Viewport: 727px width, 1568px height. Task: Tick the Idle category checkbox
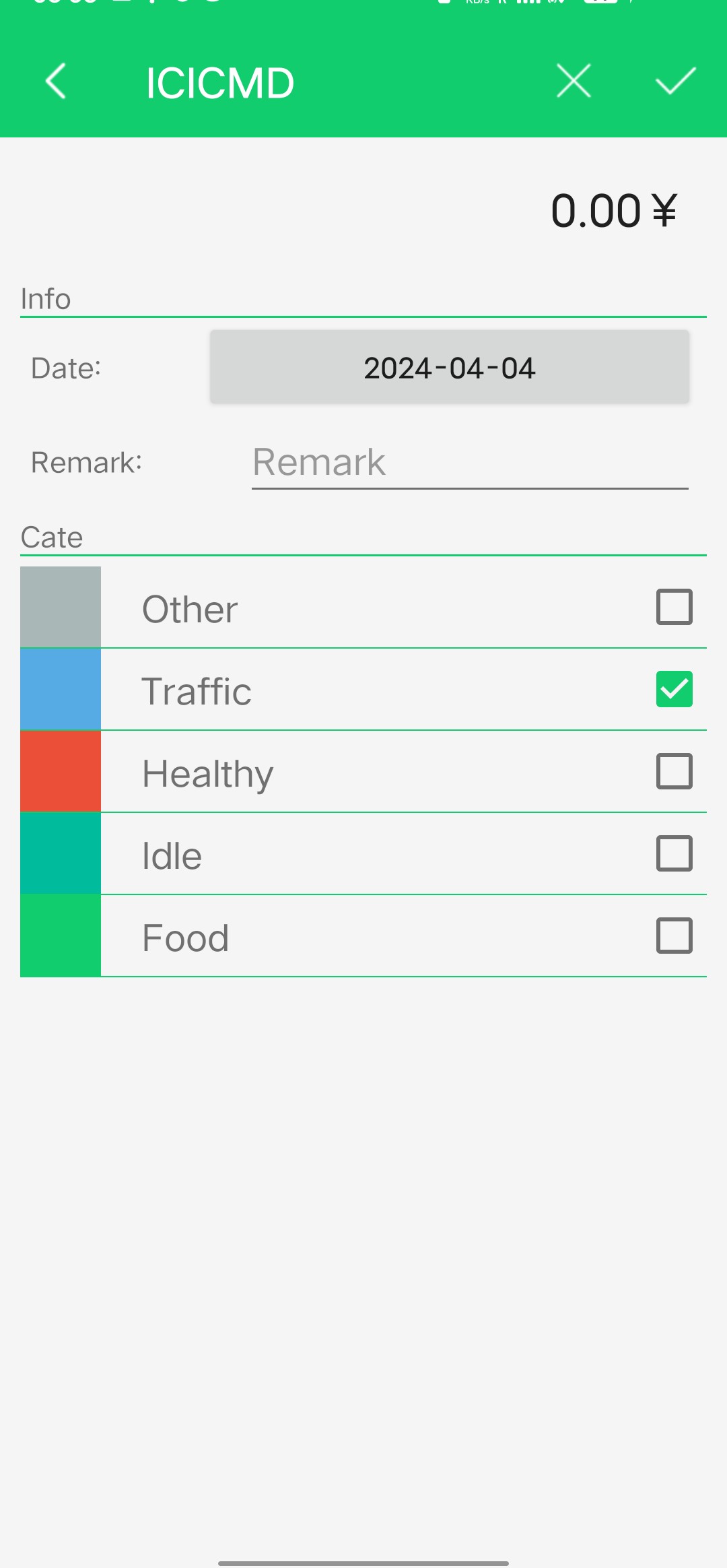pyautogui.click(x=674, y=853)
